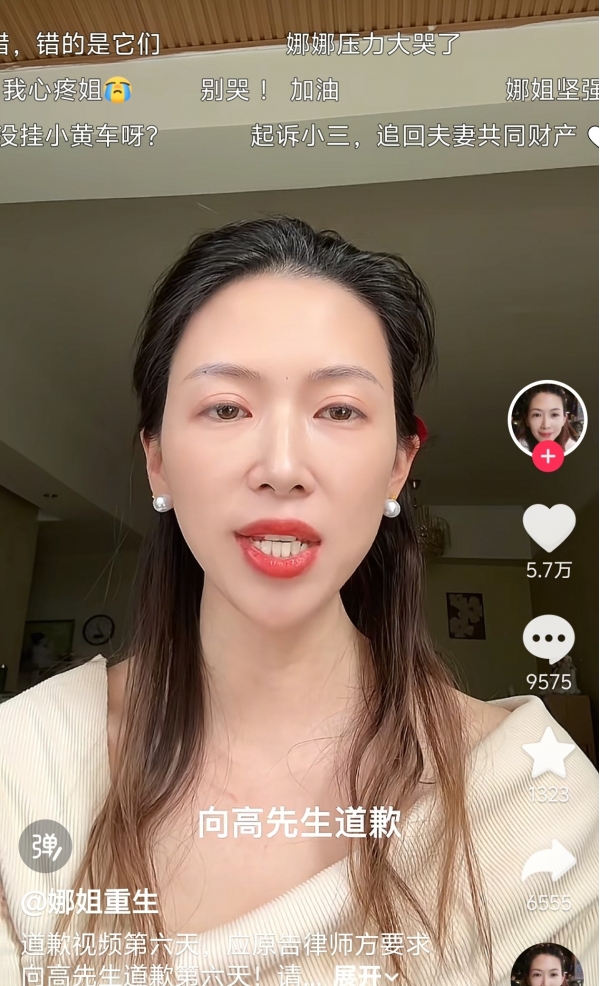
Task: Open the creator's profile avatar
Action: coord(547,417)
